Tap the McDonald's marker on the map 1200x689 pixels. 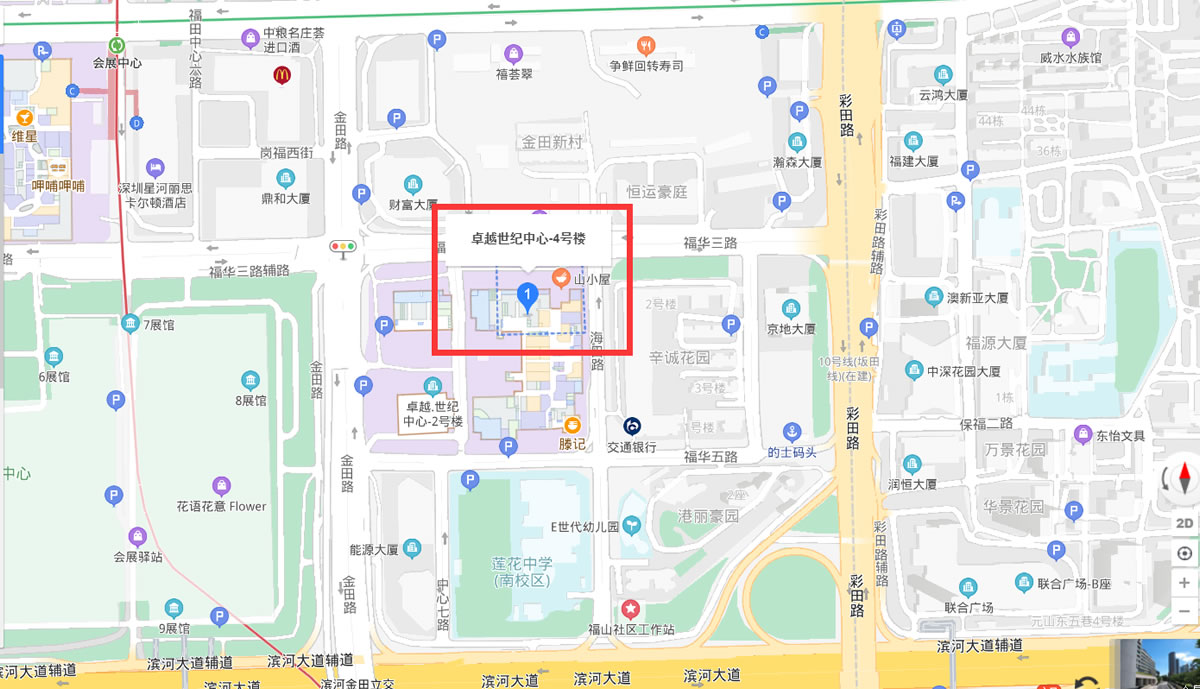tap(282, 75)
